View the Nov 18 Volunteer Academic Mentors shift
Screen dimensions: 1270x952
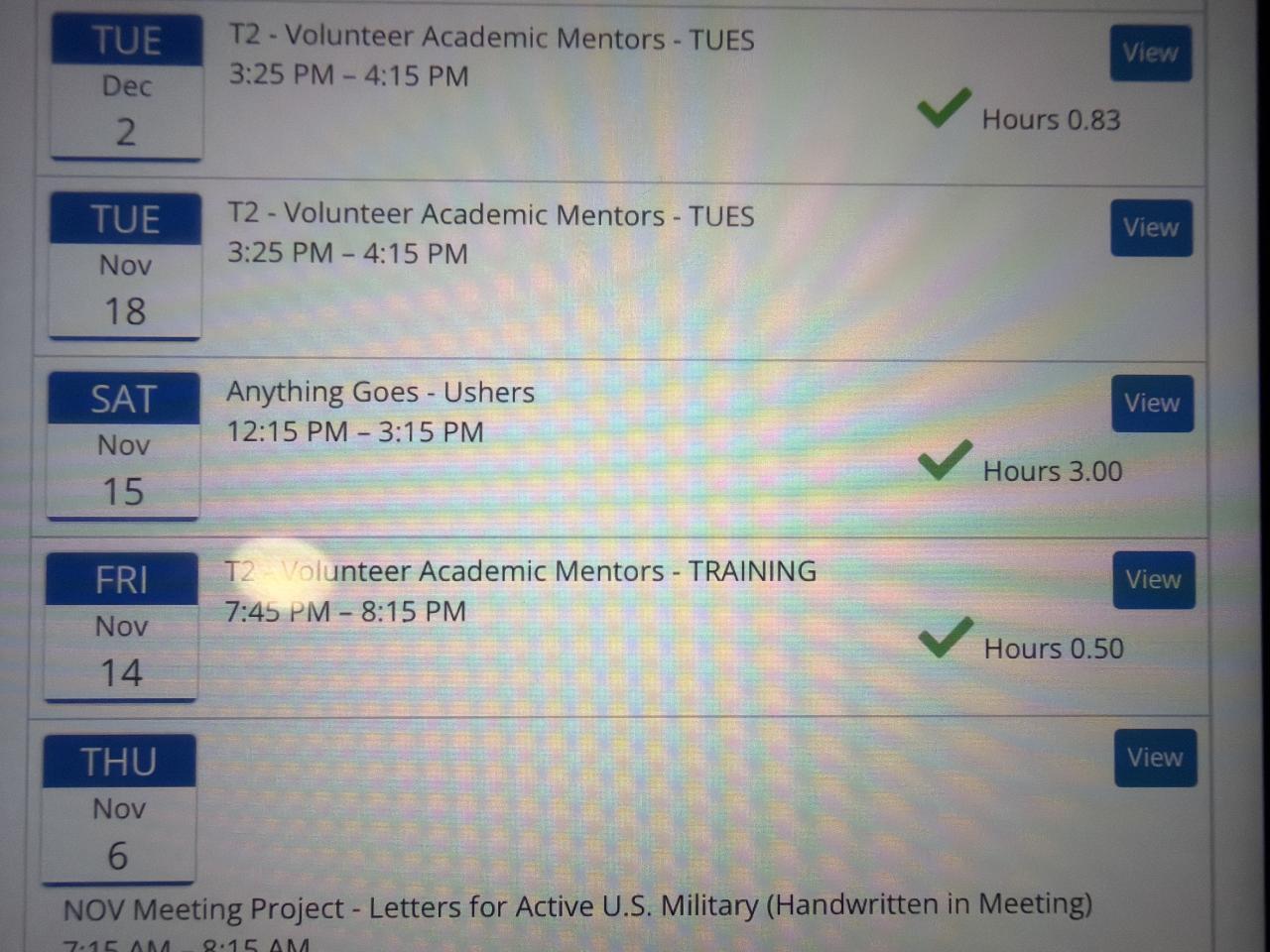pos(1151,228)
